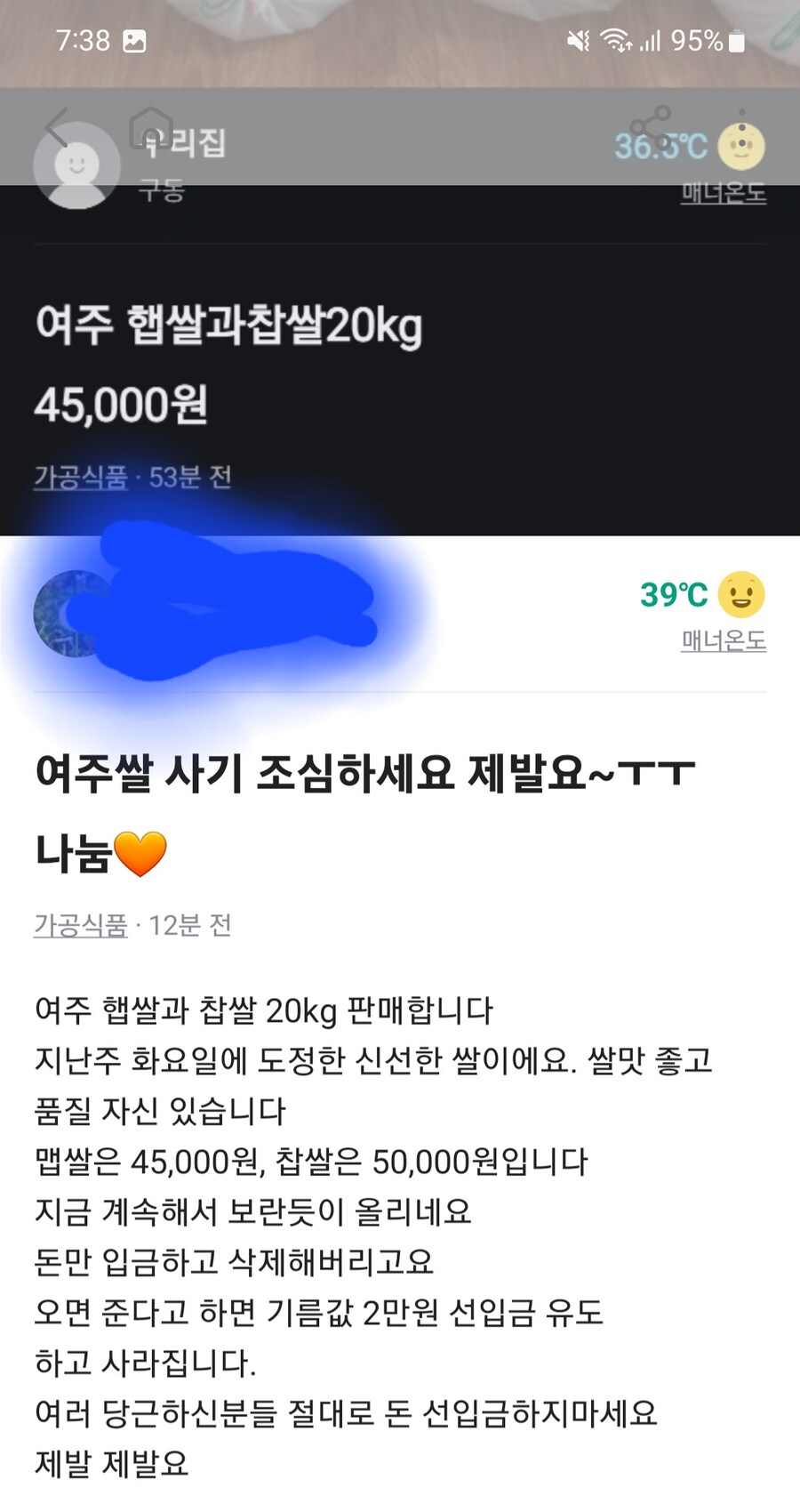Open the posted listing screenshot image
The image size is (800, 1512).
(400, 356)
